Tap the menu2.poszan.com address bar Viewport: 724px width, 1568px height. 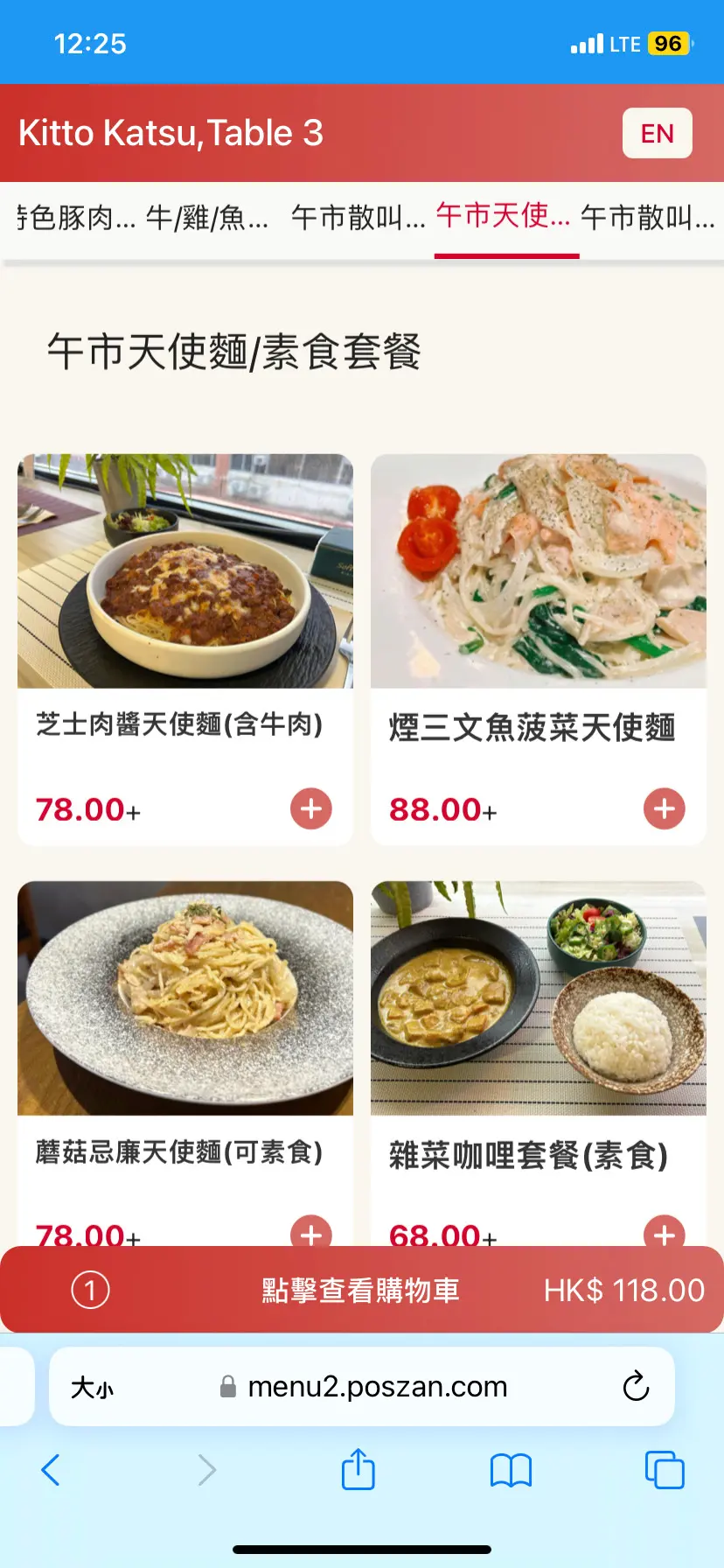click(x=376, y=1387)
